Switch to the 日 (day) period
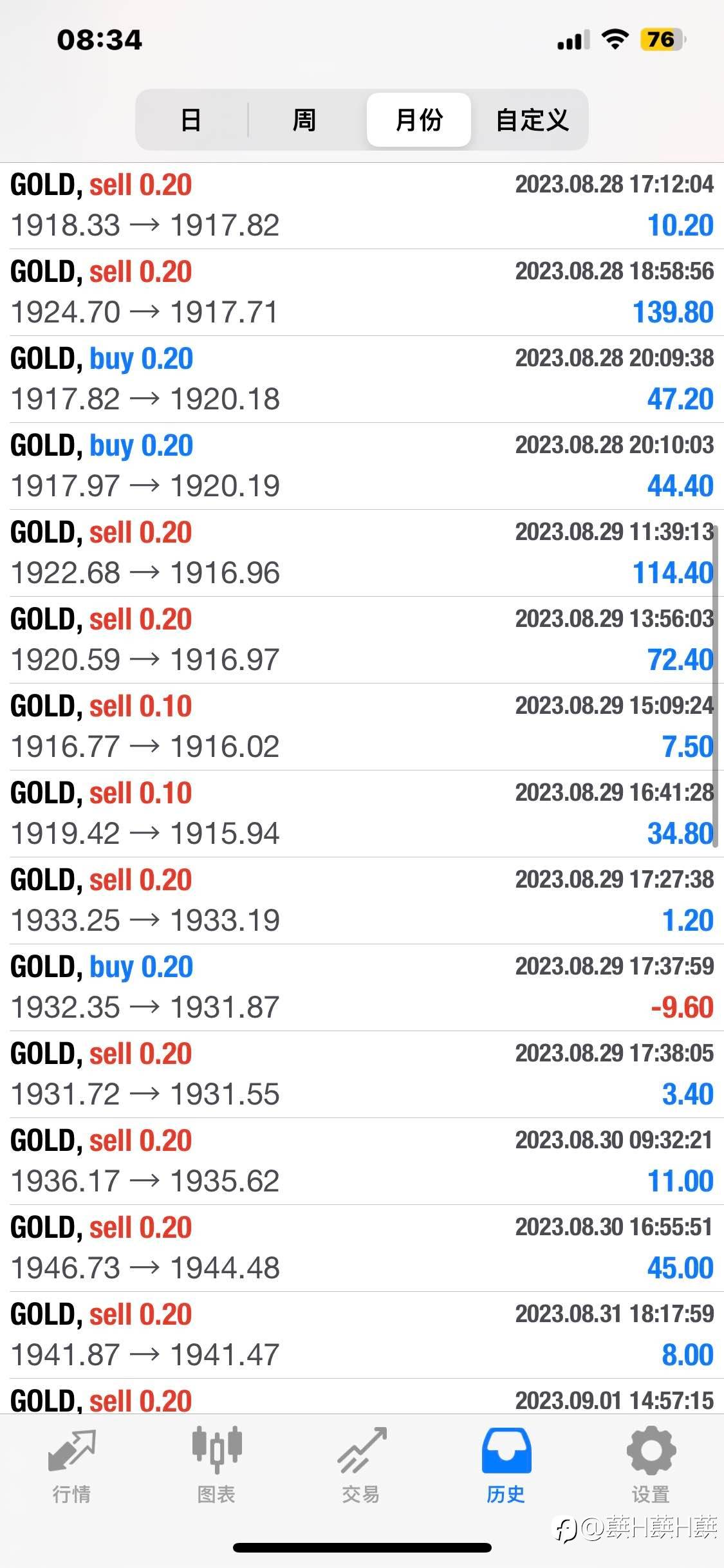Viewport: 724px width, 1568px height. click(x=191, y=120)
